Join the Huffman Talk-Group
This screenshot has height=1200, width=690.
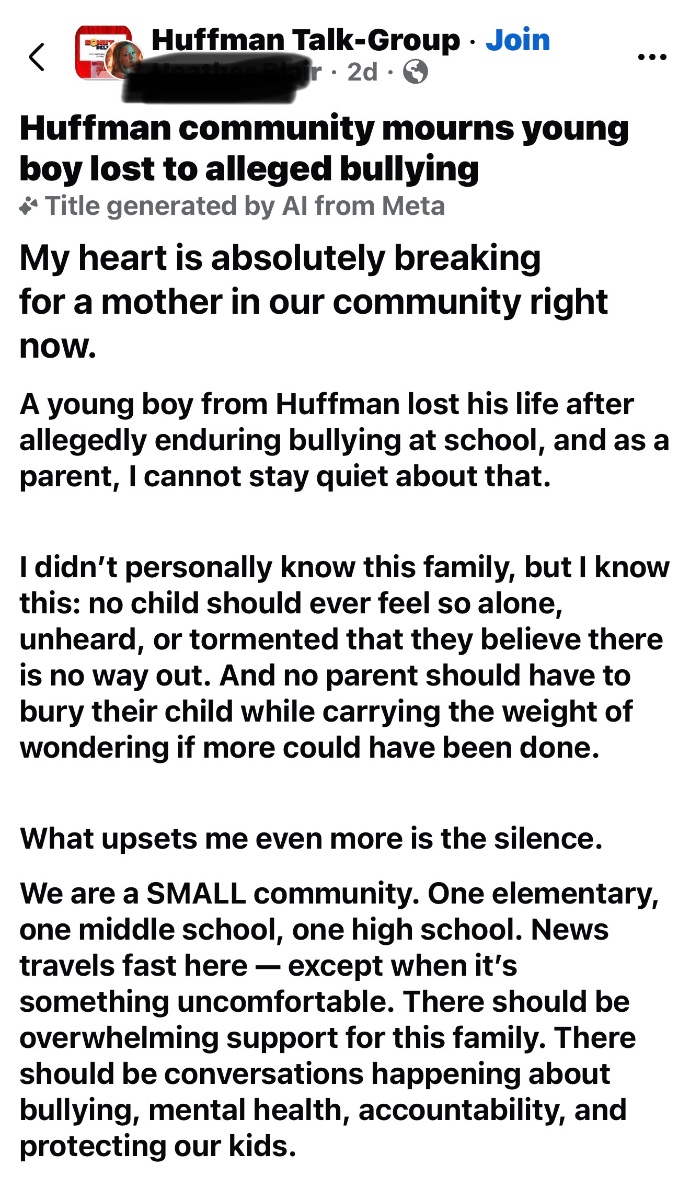tap(517, 40)
